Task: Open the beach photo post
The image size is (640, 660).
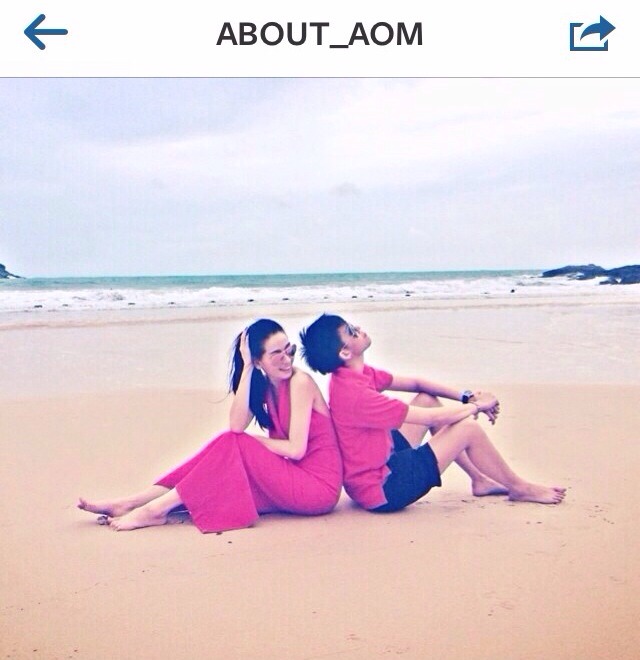Action: (320, 370)
